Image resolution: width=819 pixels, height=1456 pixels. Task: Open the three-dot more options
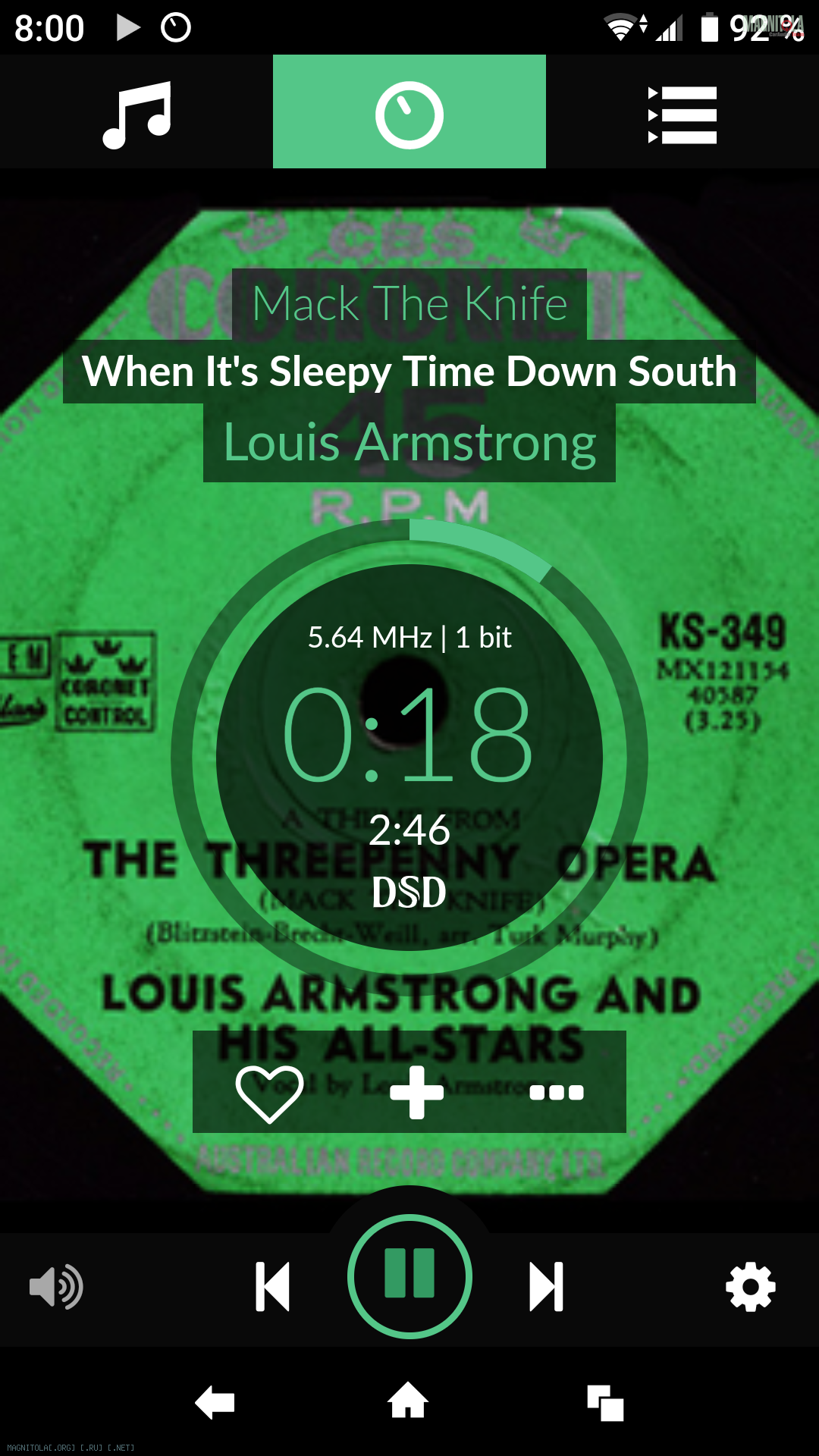[557, 1092]
